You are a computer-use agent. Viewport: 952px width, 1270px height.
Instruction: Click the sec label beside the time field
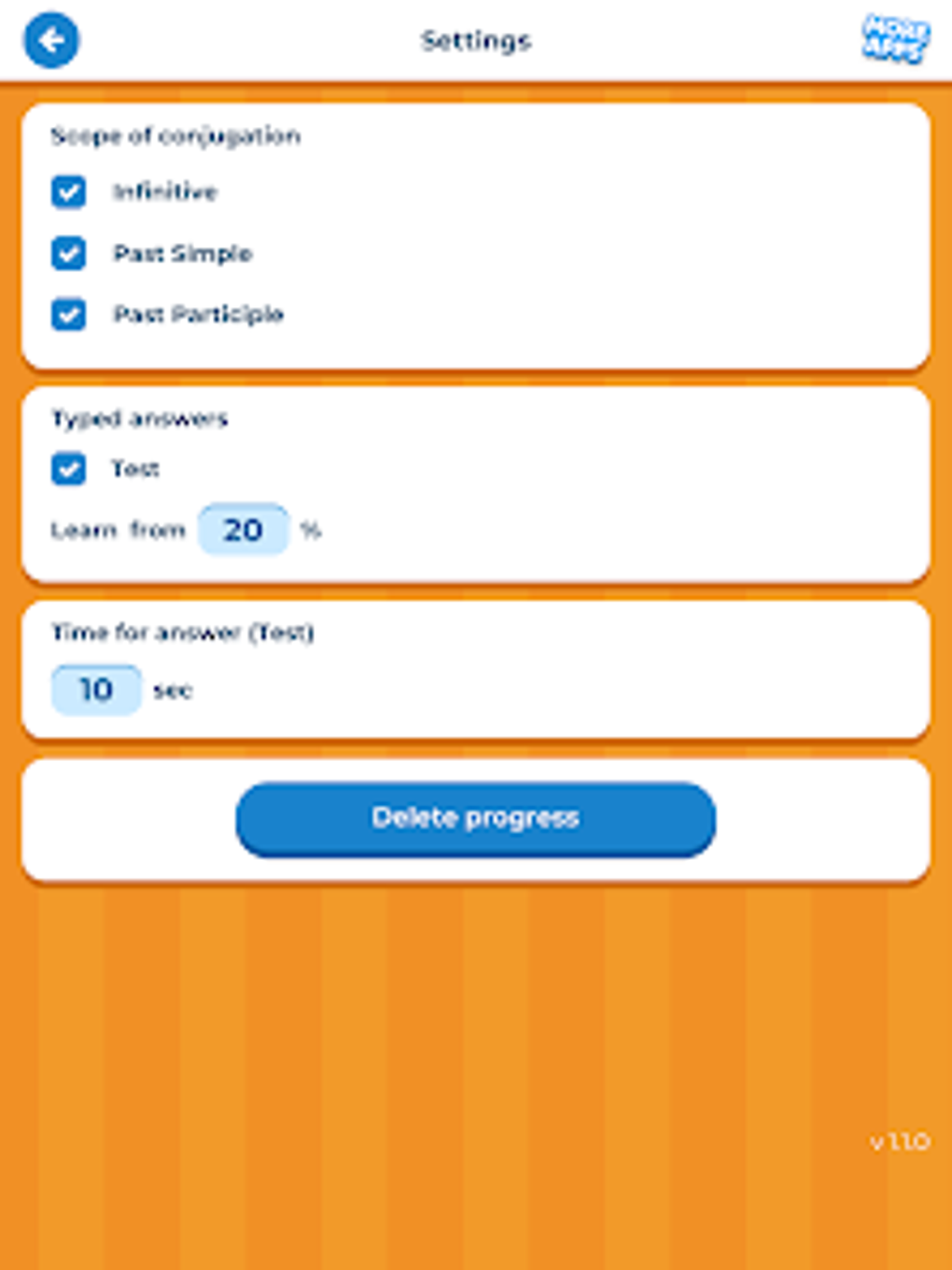point(175,691)
